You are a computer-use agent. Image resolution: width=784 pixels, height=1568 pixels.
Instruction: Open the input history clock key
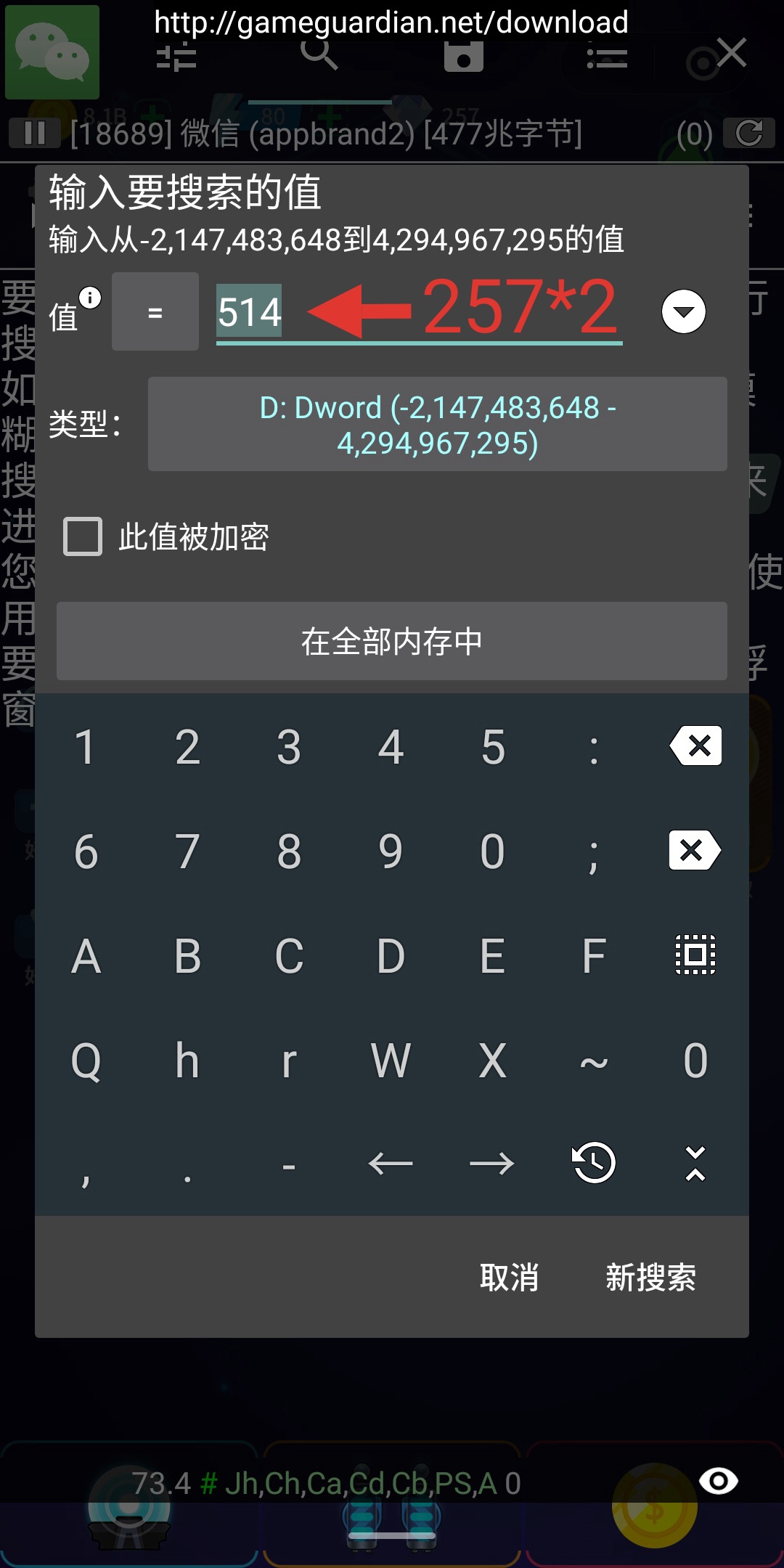594,1164
